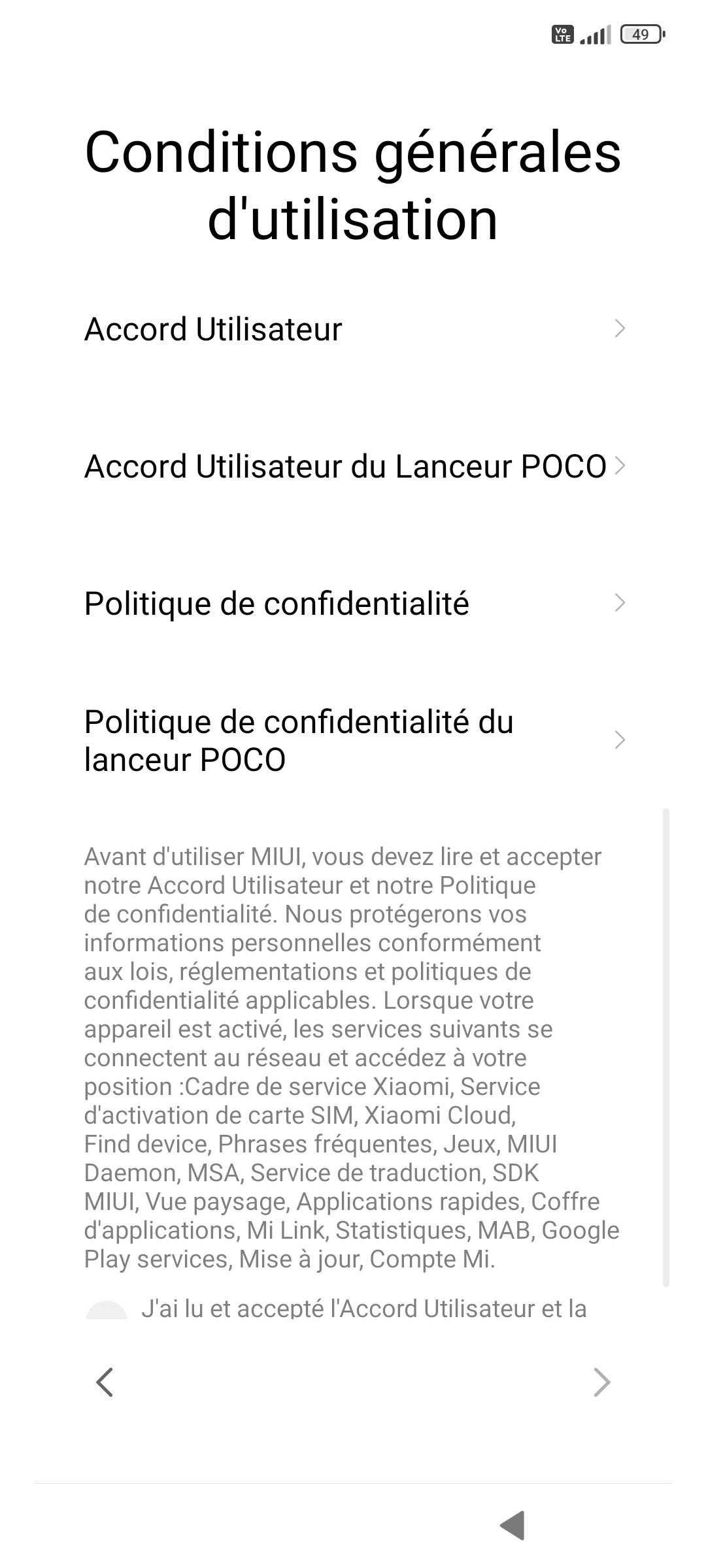Open Politique de confidentialité du lanceur POCO
This screenshot has width=706, height=1568.
[x=353, y=740]
